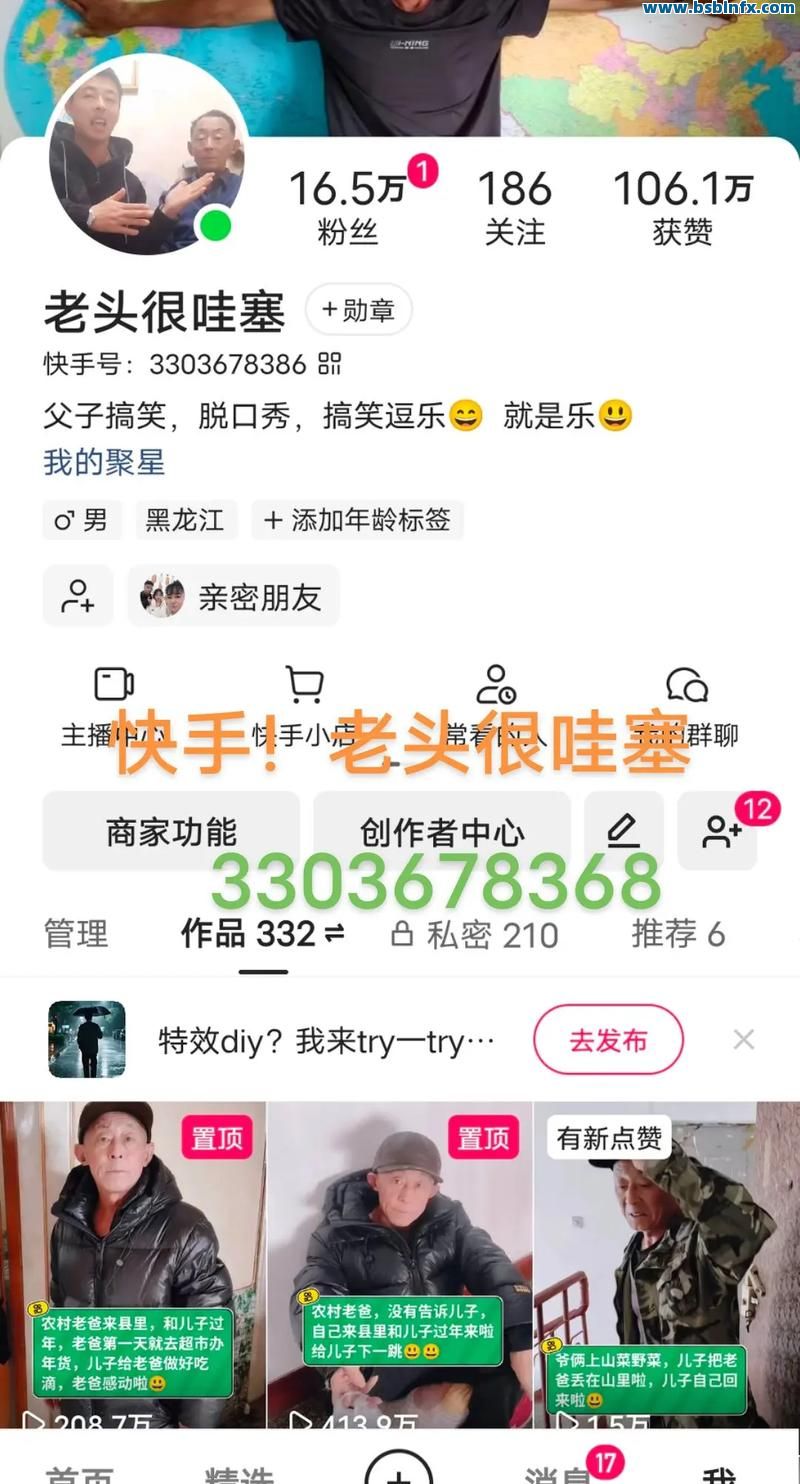Open new friend requests with badge 12
The width and height of the screenshot is (800, 1484).
pyautogui.click(x=720, y=831)
